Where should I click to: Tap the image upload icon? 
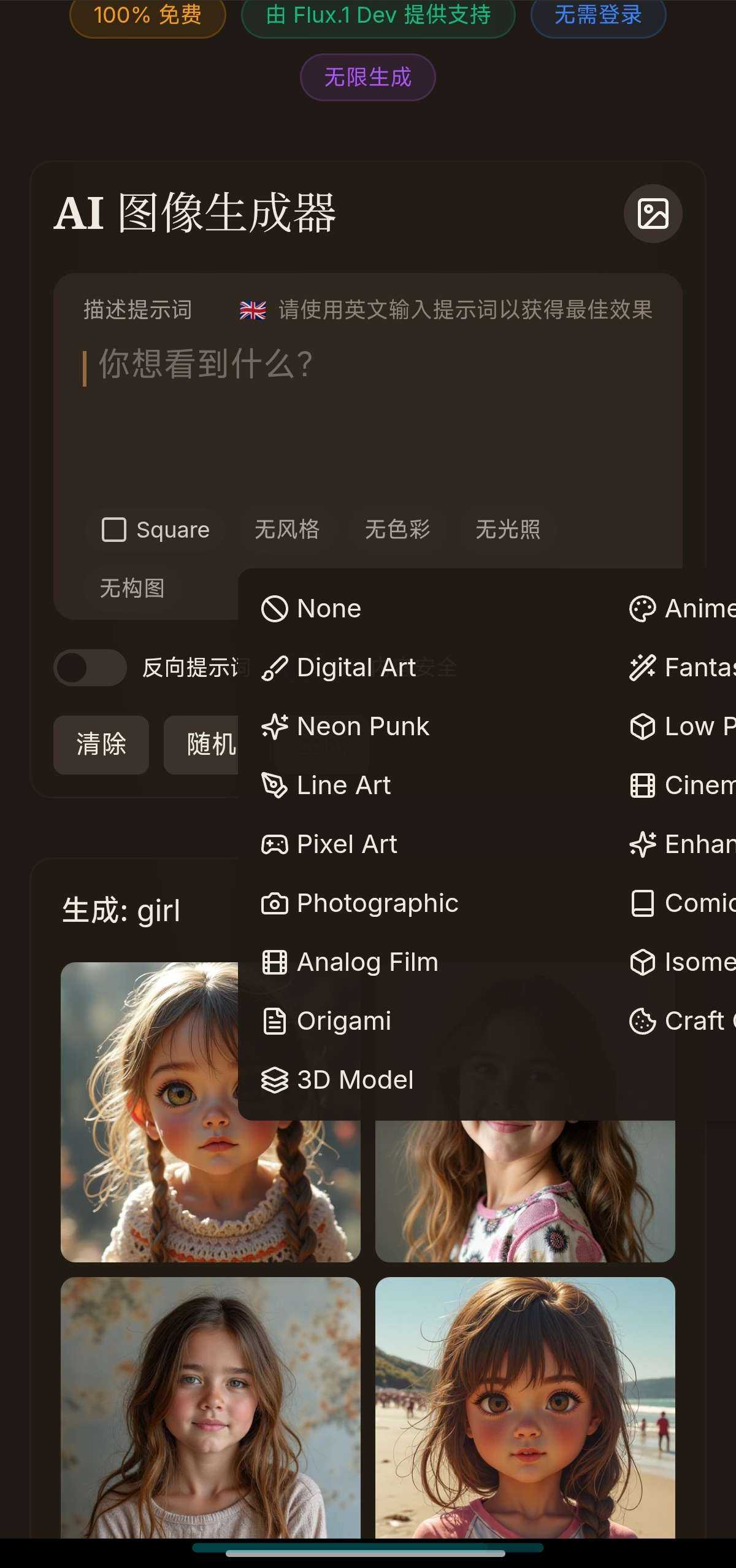click(x=653, y=214)
